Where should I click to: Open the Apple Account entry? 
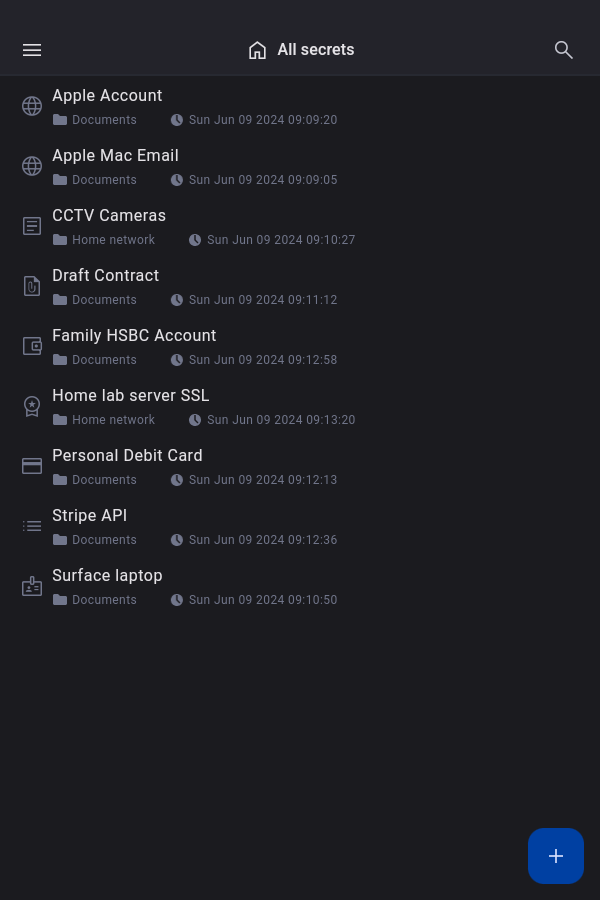click(x=107, y=96)
